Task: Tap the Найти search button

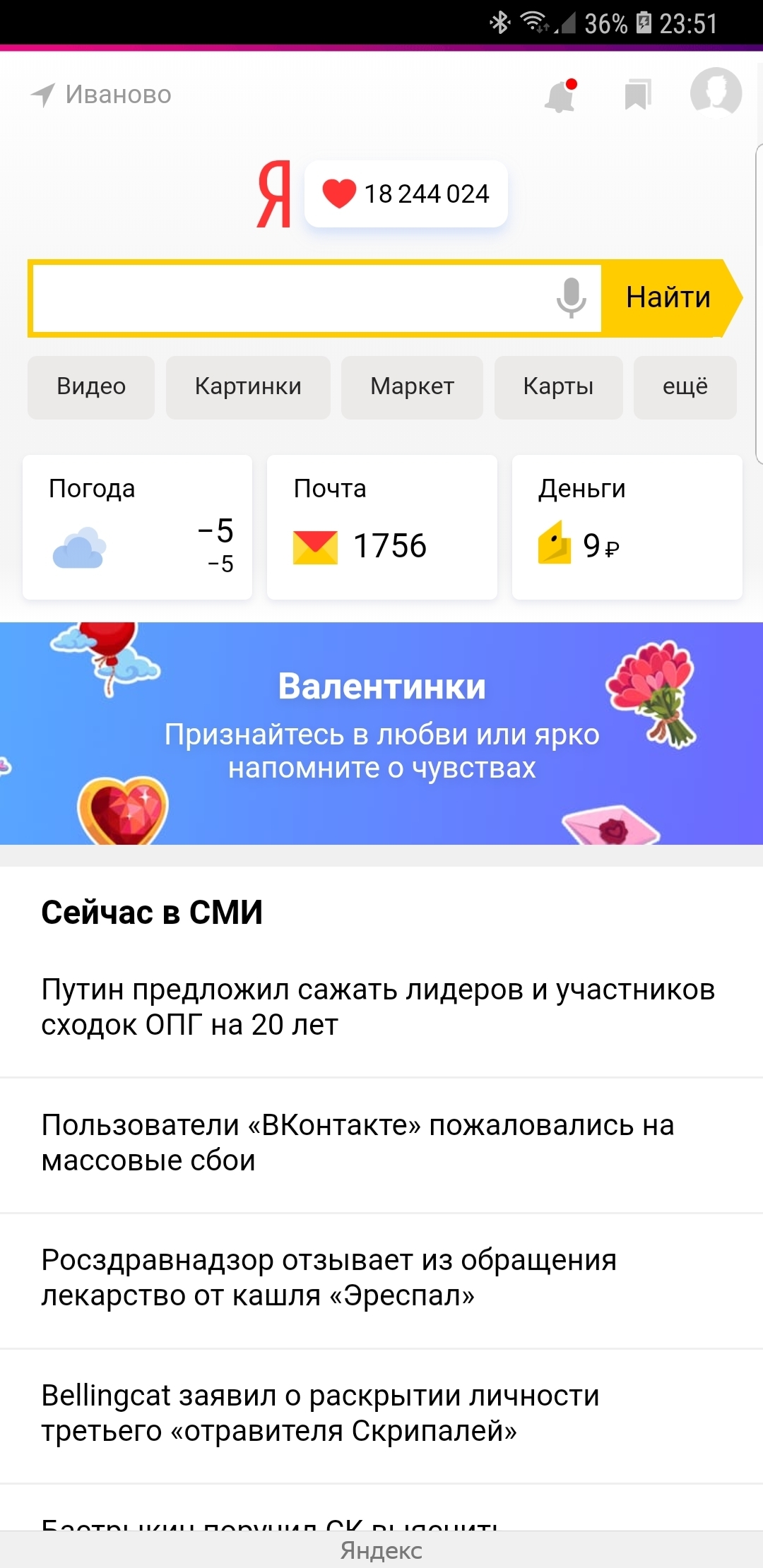Action: coord(668,298)
